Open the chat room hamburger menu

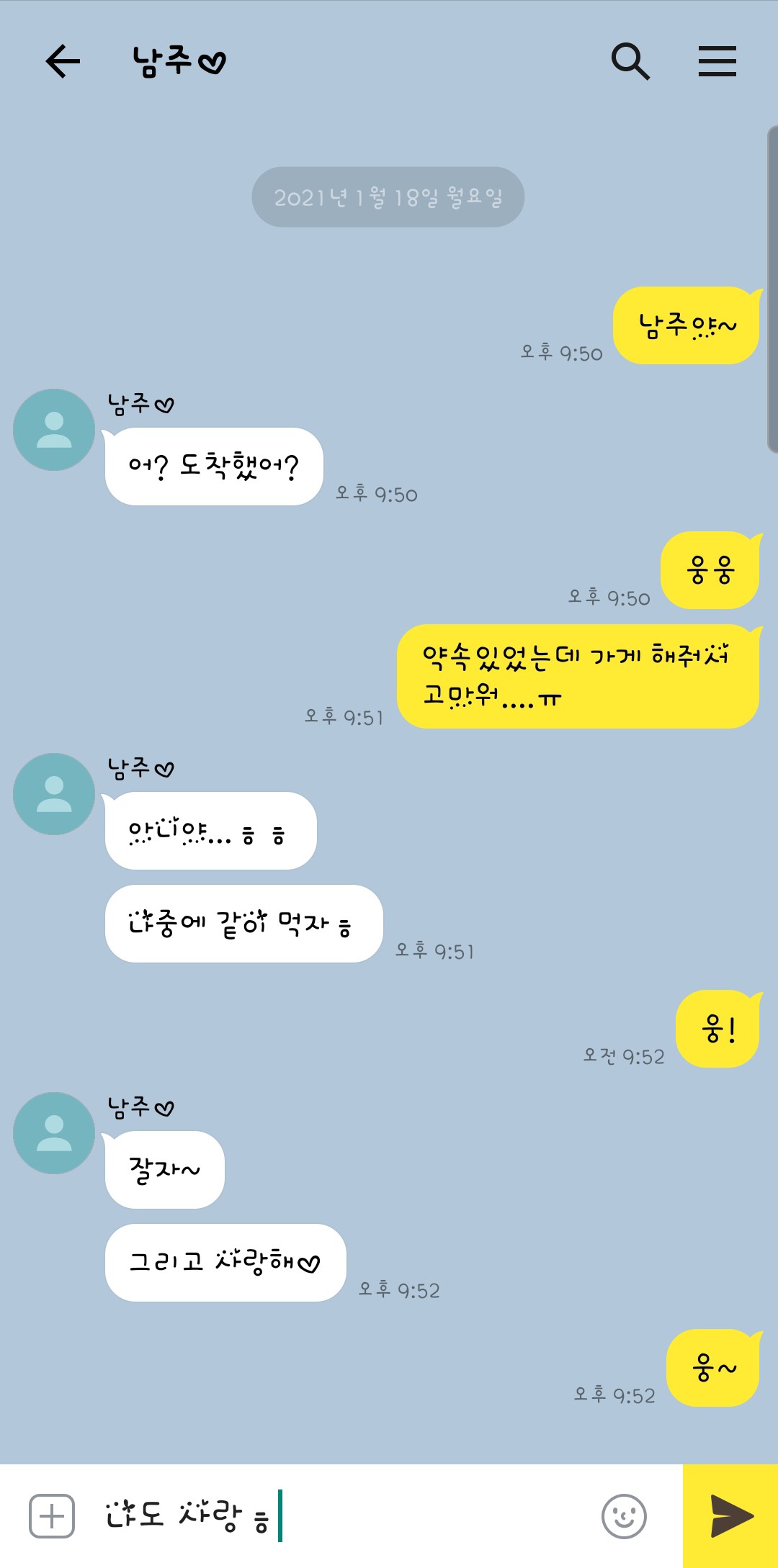[x=717, y=61]
